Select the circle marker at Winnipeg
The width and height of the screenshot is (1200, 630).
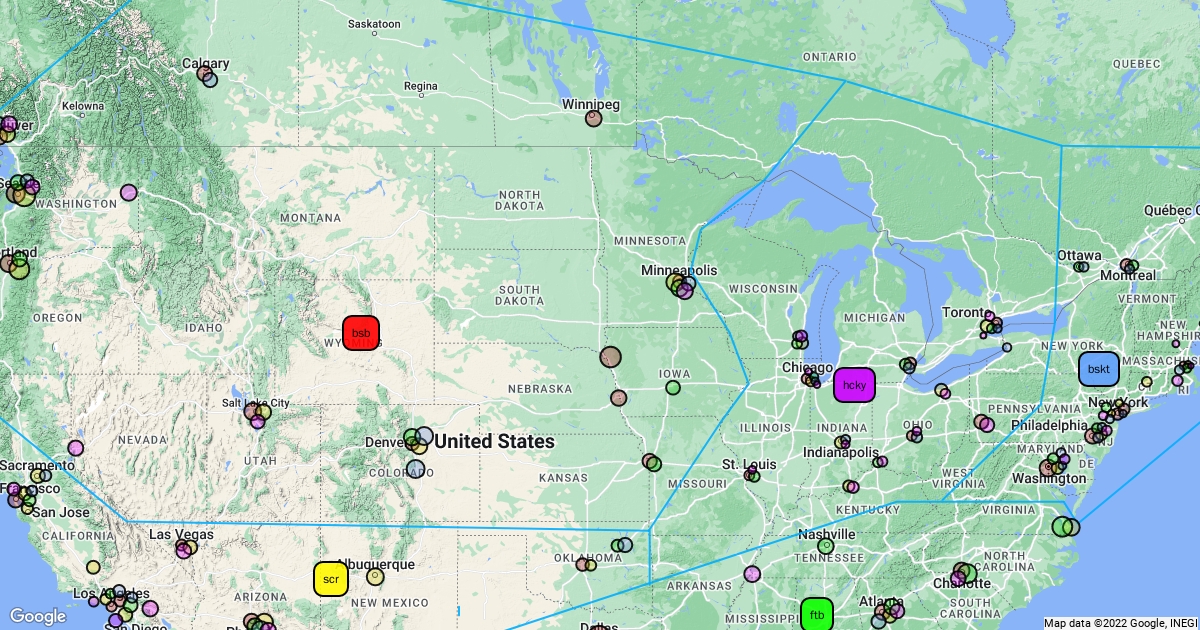[x=593, y=119]
